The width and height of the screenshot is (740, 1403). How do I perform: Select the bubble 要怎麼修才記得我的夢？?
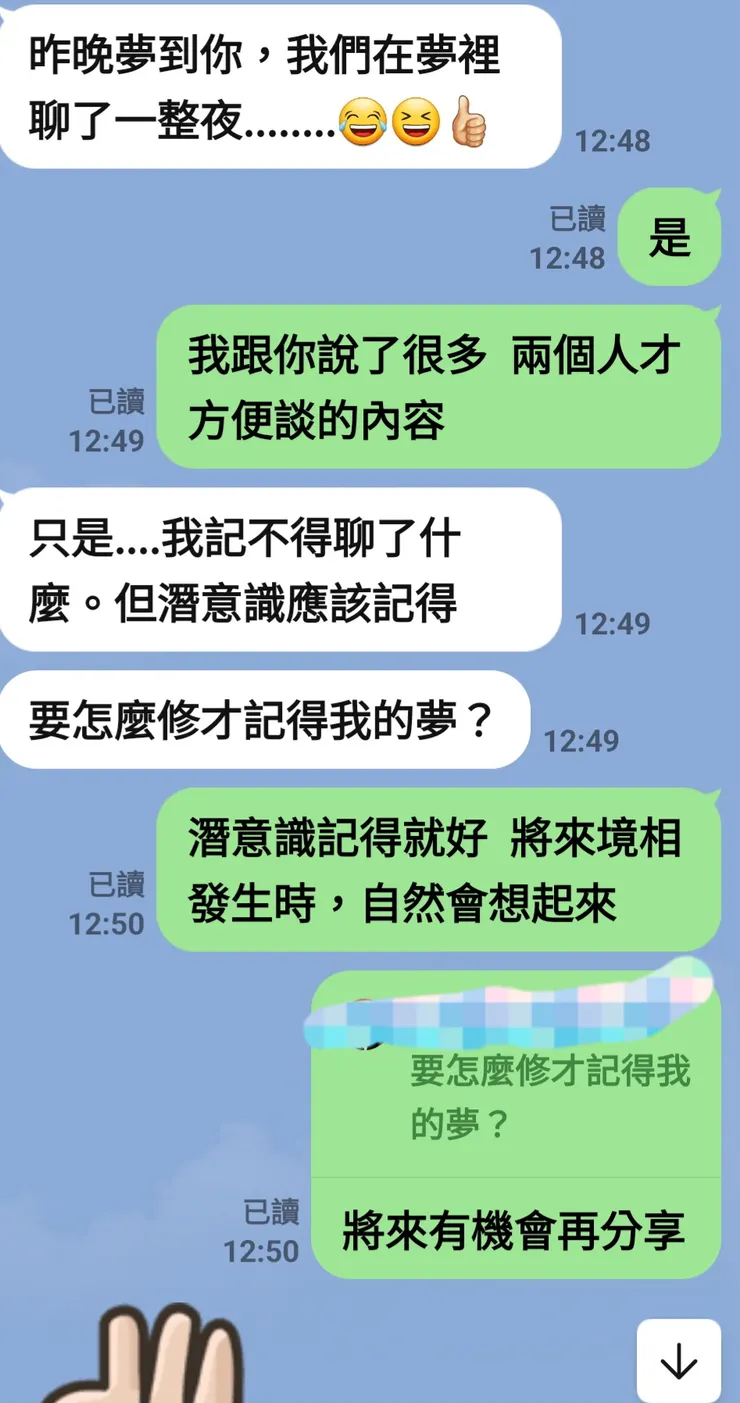point(265,719)
